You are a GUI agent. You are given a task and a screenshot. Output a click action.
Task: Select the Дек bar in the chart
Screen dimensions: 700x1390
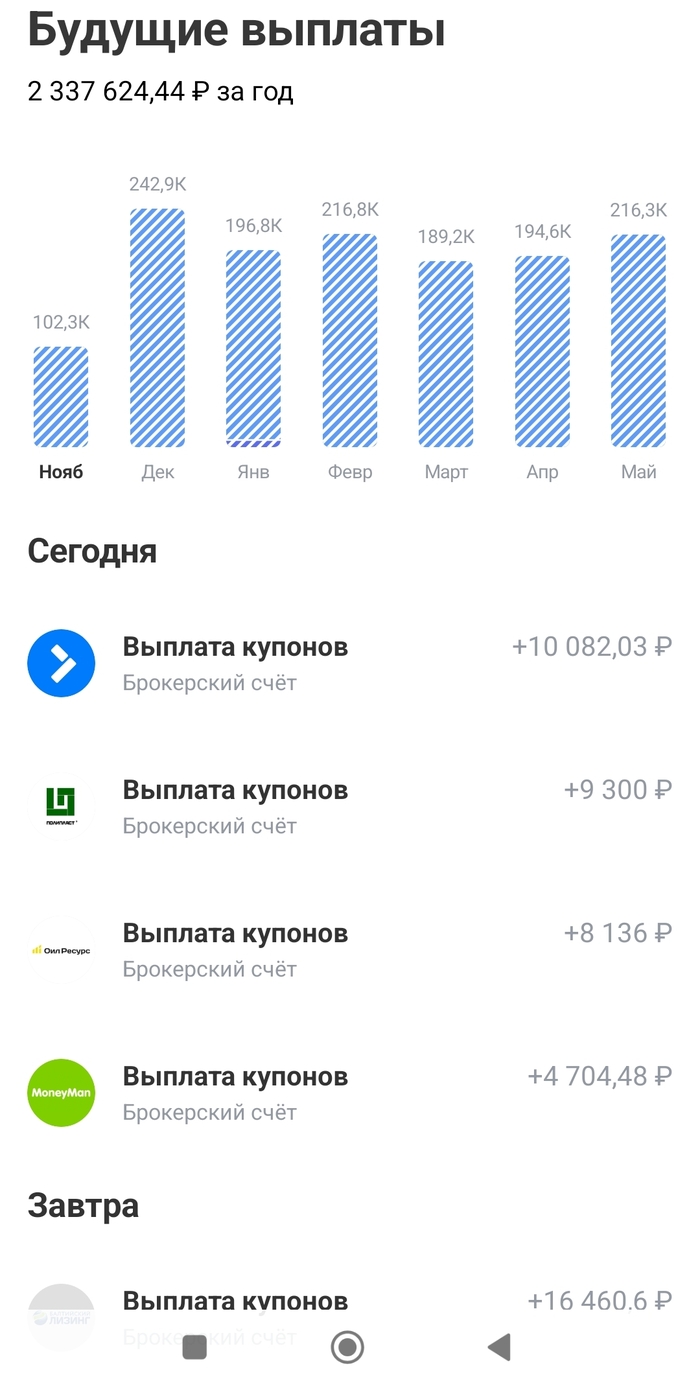pos(157,328)
